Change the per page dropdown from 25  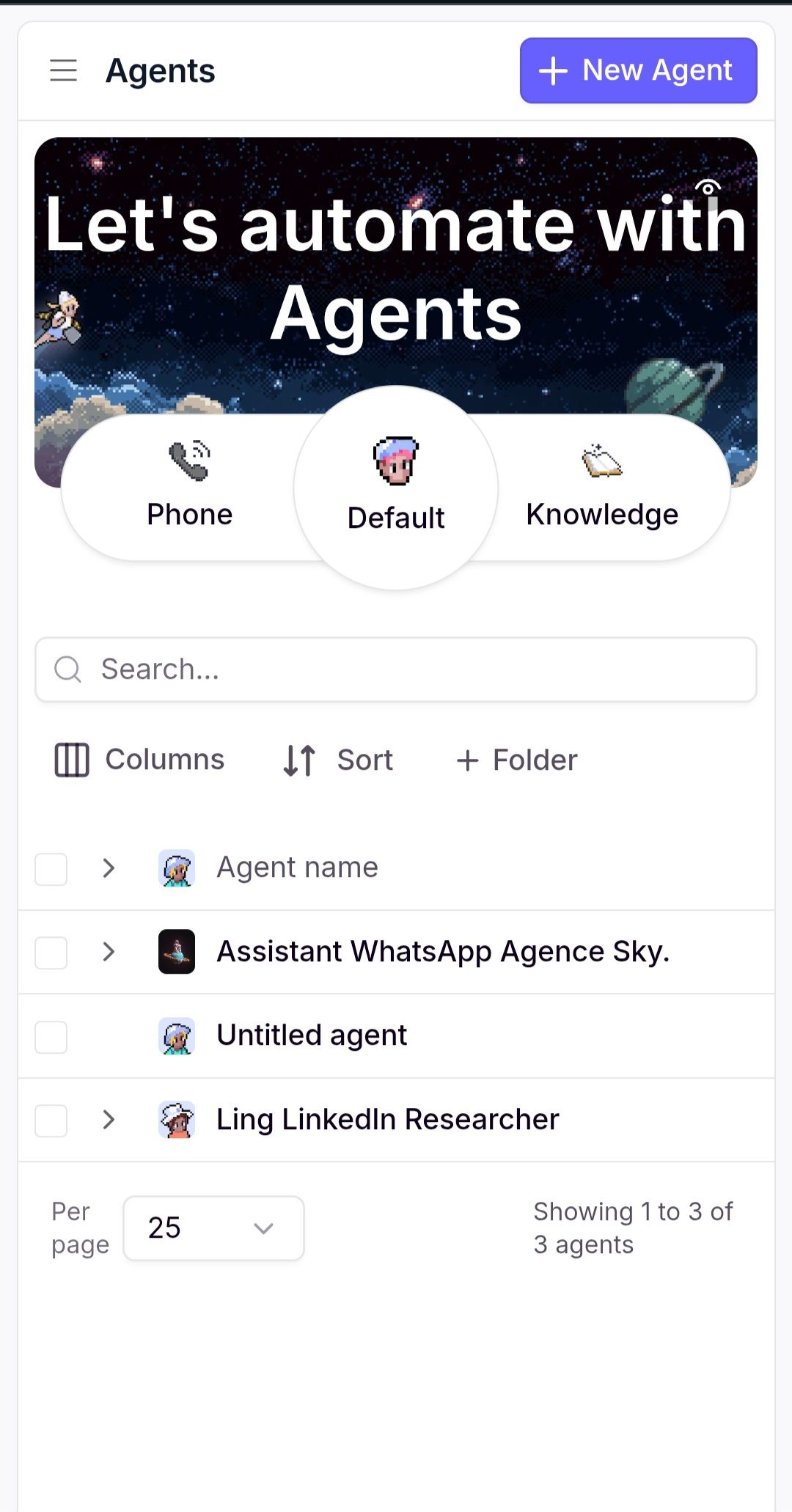(213, 1228)
